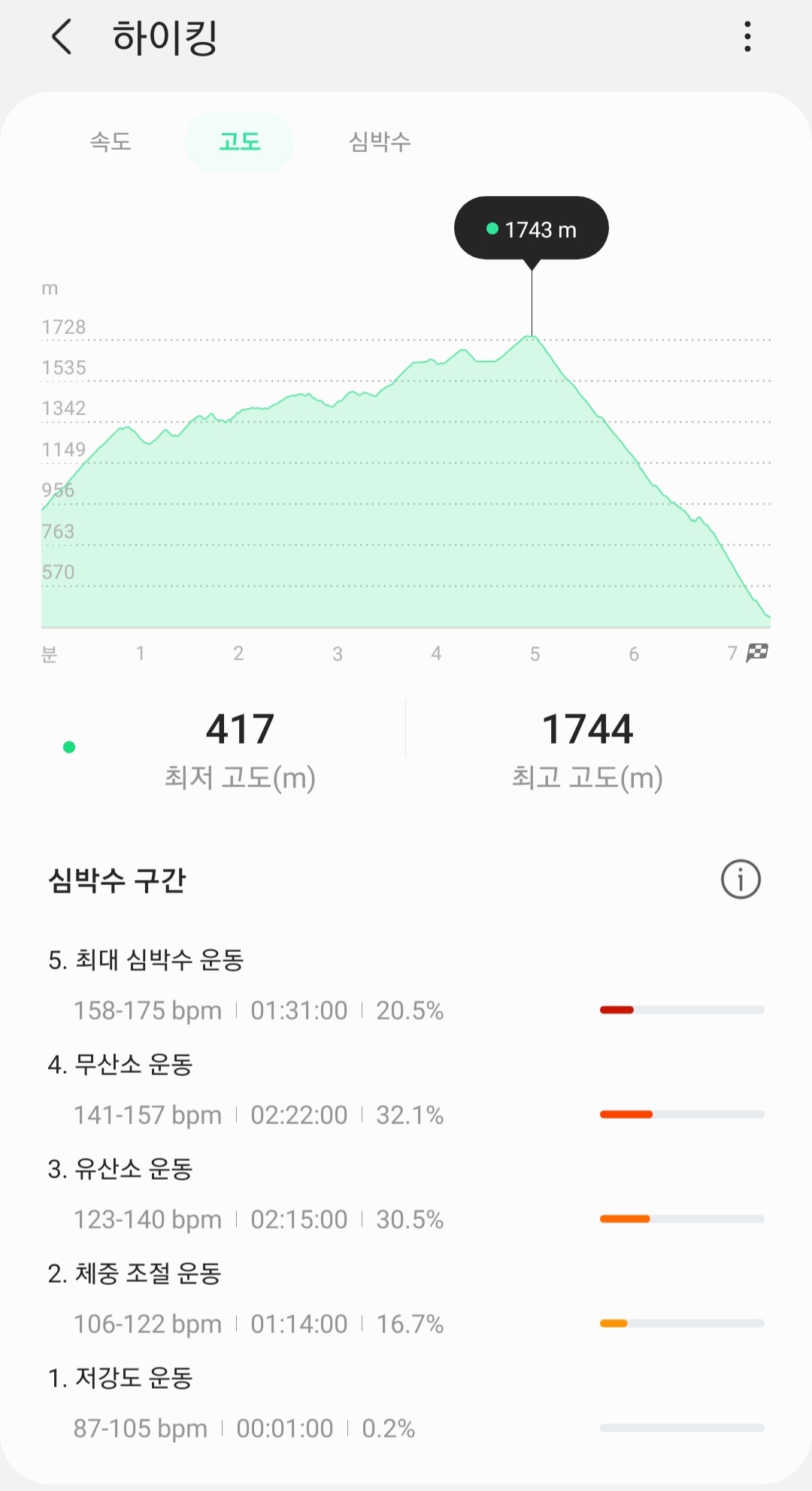Screen dimensions: 812x1491
Task: Select the 고도 tab
Action: (x=239, y=141)
